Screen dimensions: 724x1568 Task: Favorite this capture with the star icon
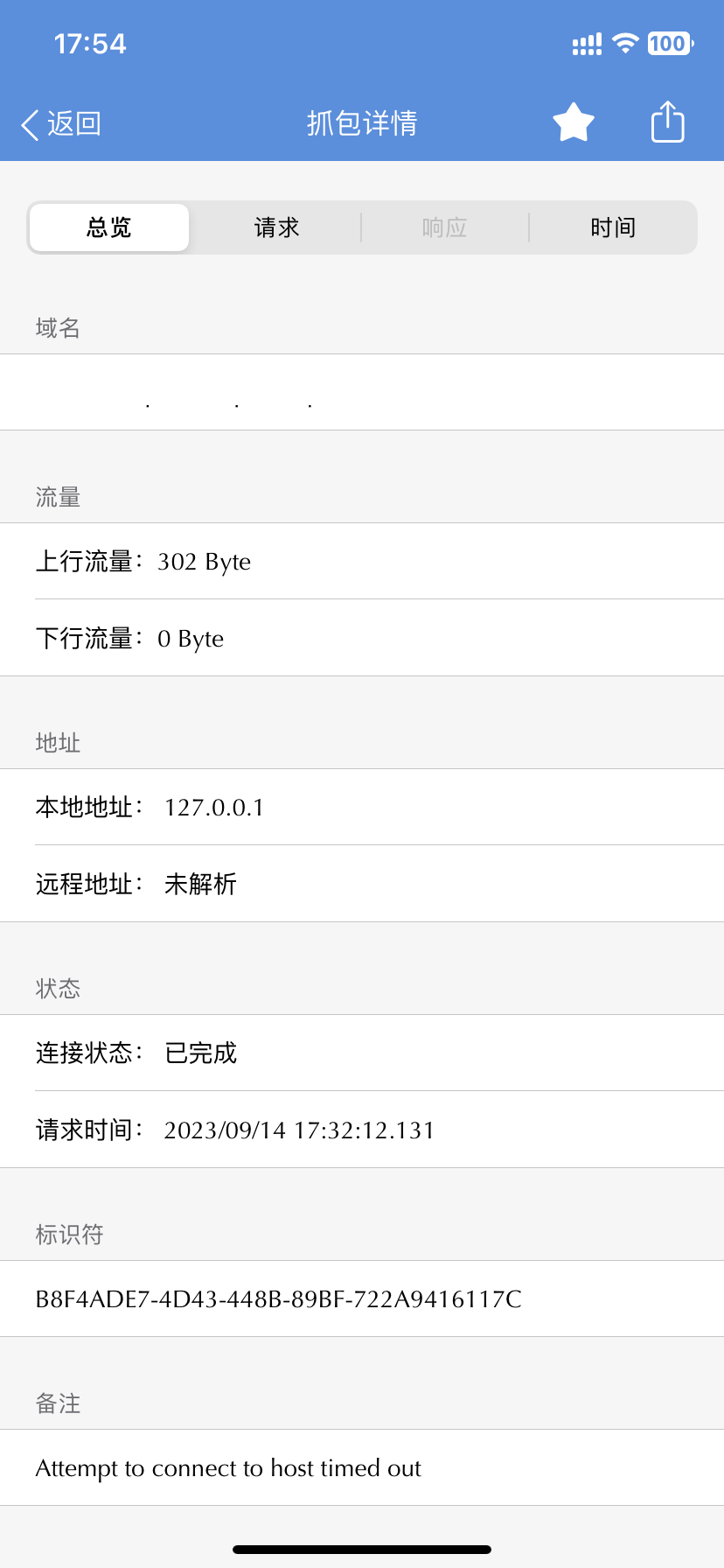574,122
